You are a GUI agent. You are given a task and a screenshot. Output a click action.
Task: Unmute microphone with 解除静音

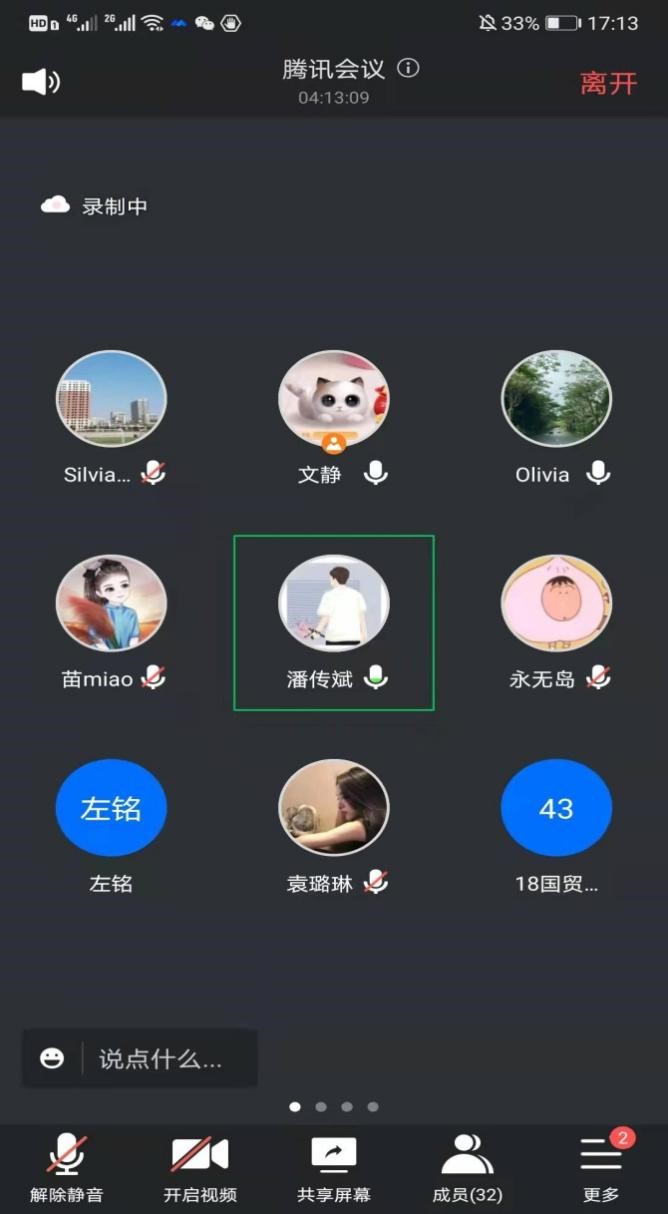[66, 1167]
